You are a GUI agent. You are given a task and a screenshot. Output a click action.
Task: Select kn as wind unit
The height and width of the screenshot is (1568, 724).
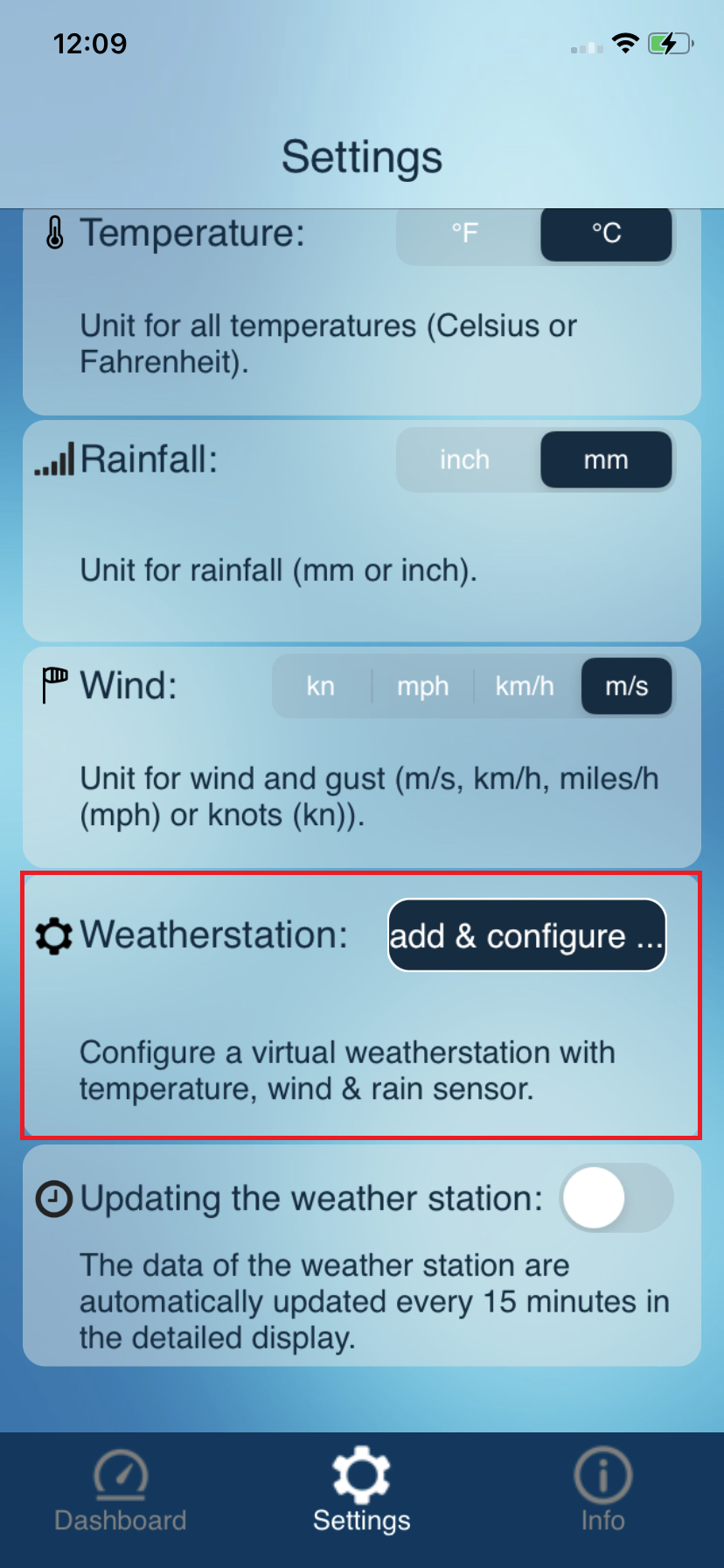321,687
